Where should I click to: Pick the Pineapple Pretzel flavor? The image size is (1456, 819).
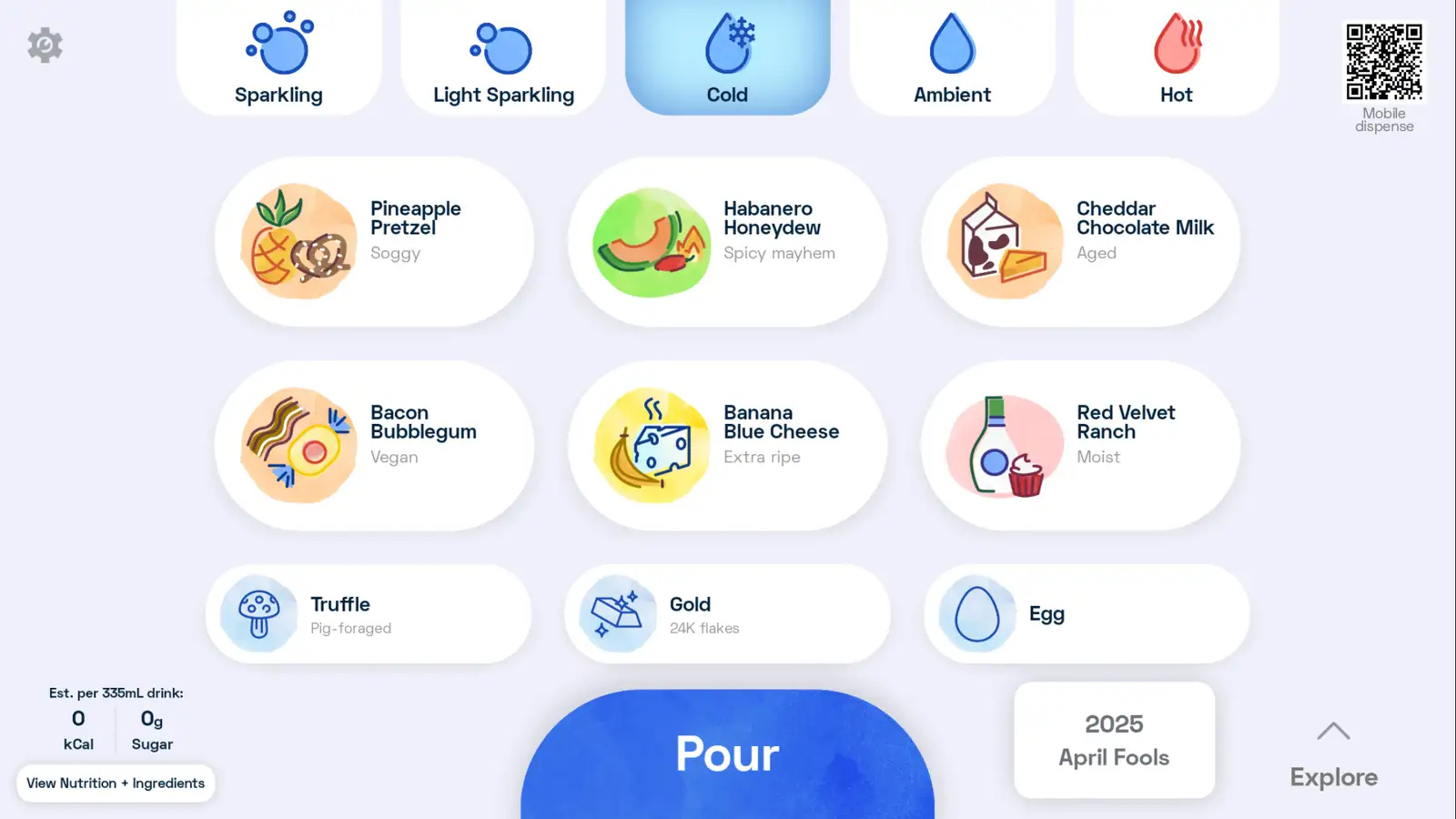pos(374,242)
